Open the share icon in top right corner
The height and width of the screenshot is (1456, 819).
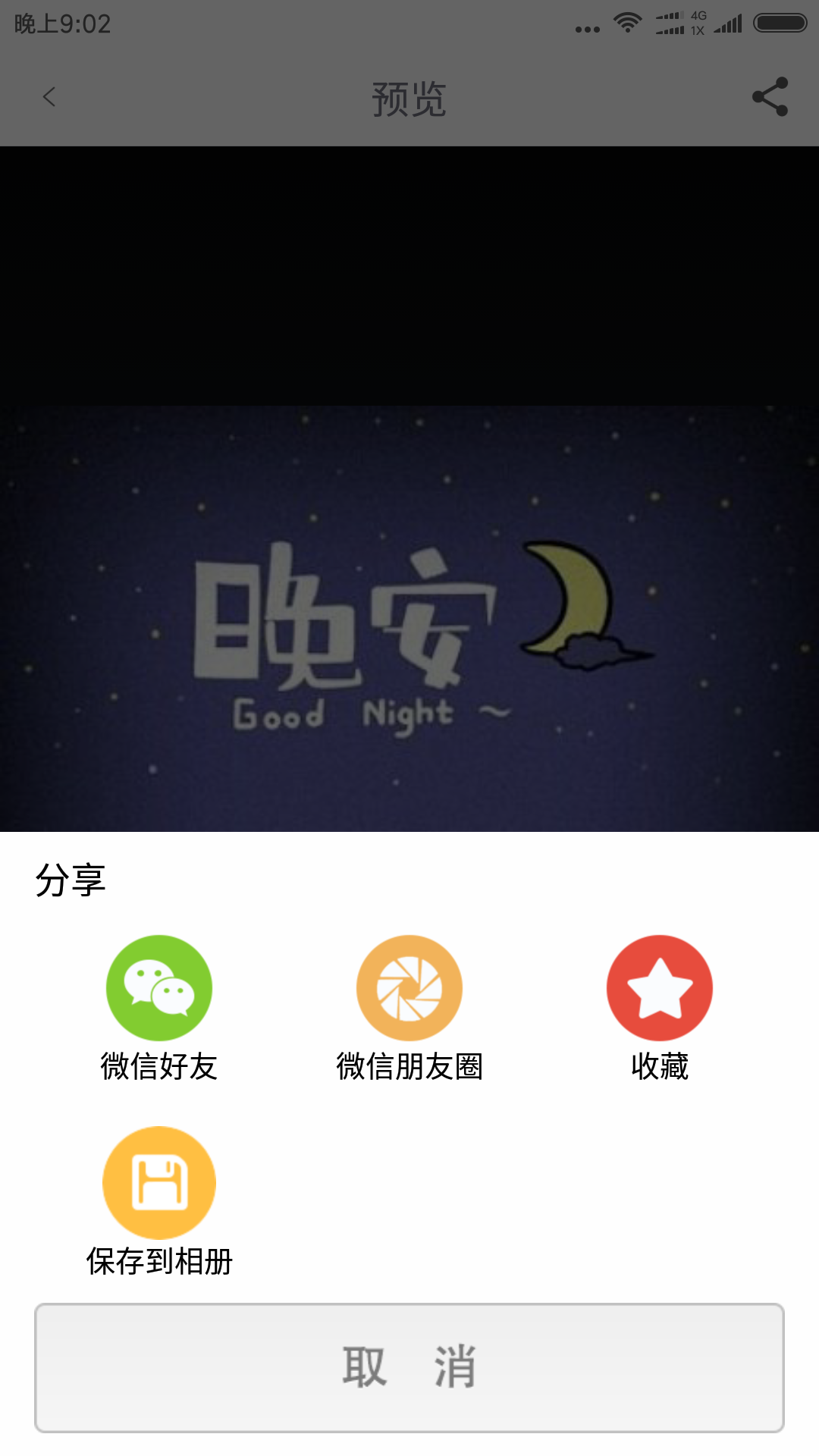pos(770,97)
